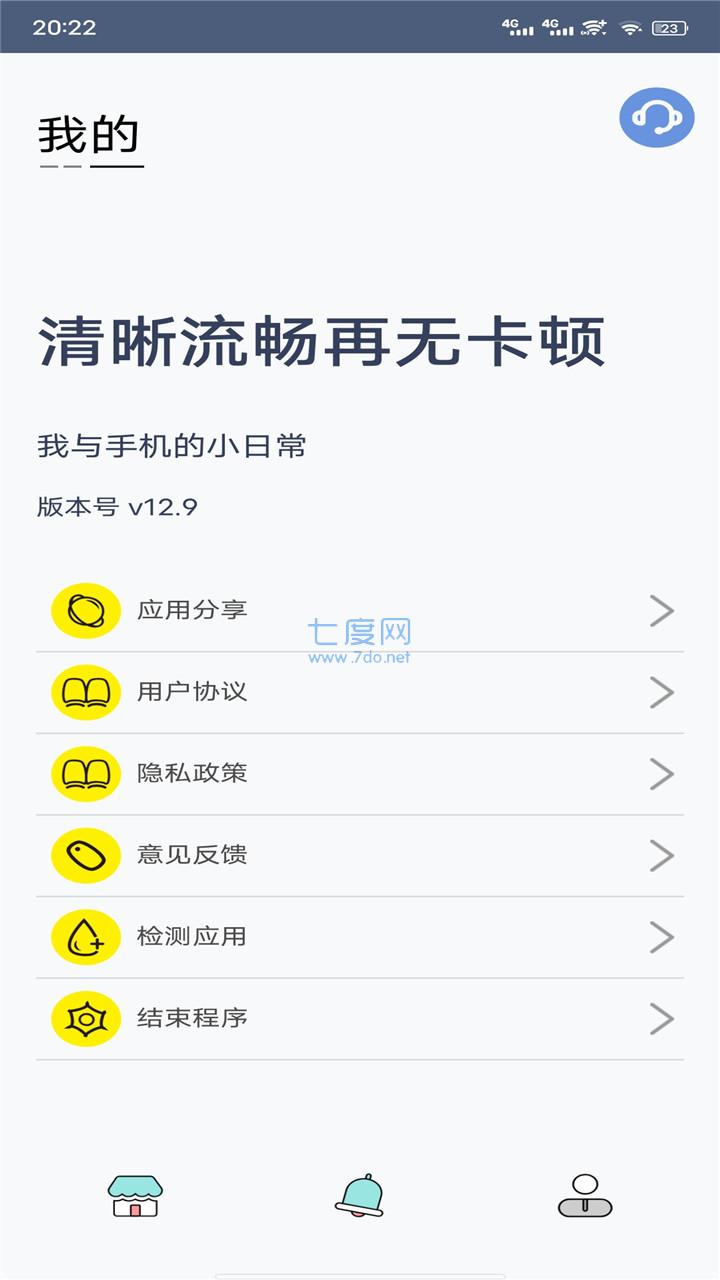Tap the 意见反馈 feedback icon
Image resolution: width=720 pixels, height=1280 pixels.
click(x=85, y=855)
